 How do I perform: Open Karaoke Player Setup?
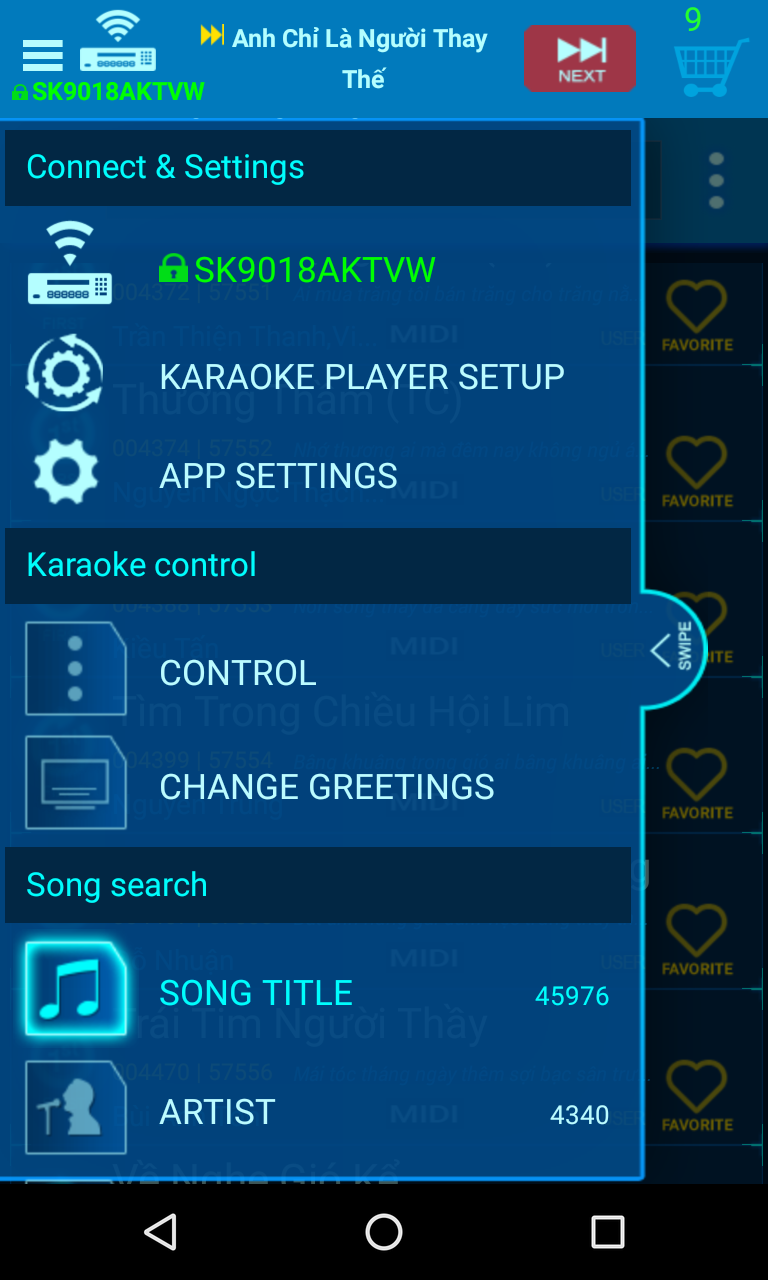click(320, 376)
